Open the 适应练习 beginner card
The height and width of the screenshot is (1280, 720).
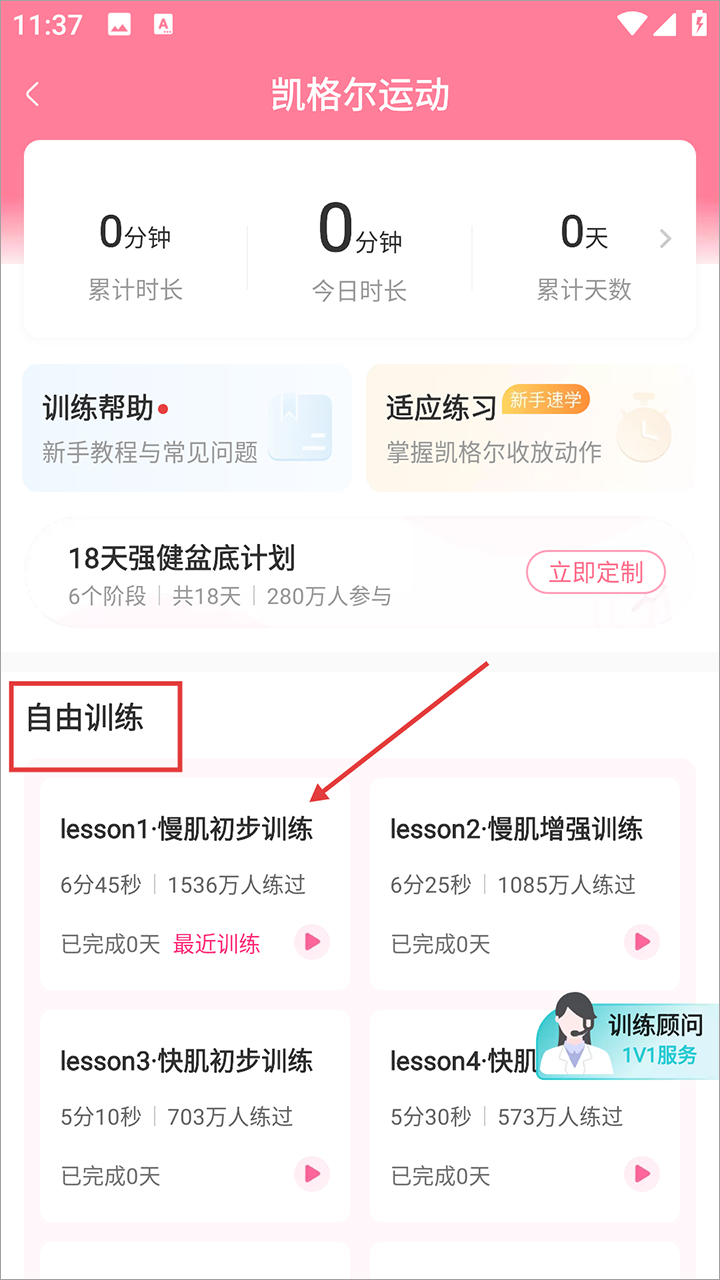coord(528,428)
